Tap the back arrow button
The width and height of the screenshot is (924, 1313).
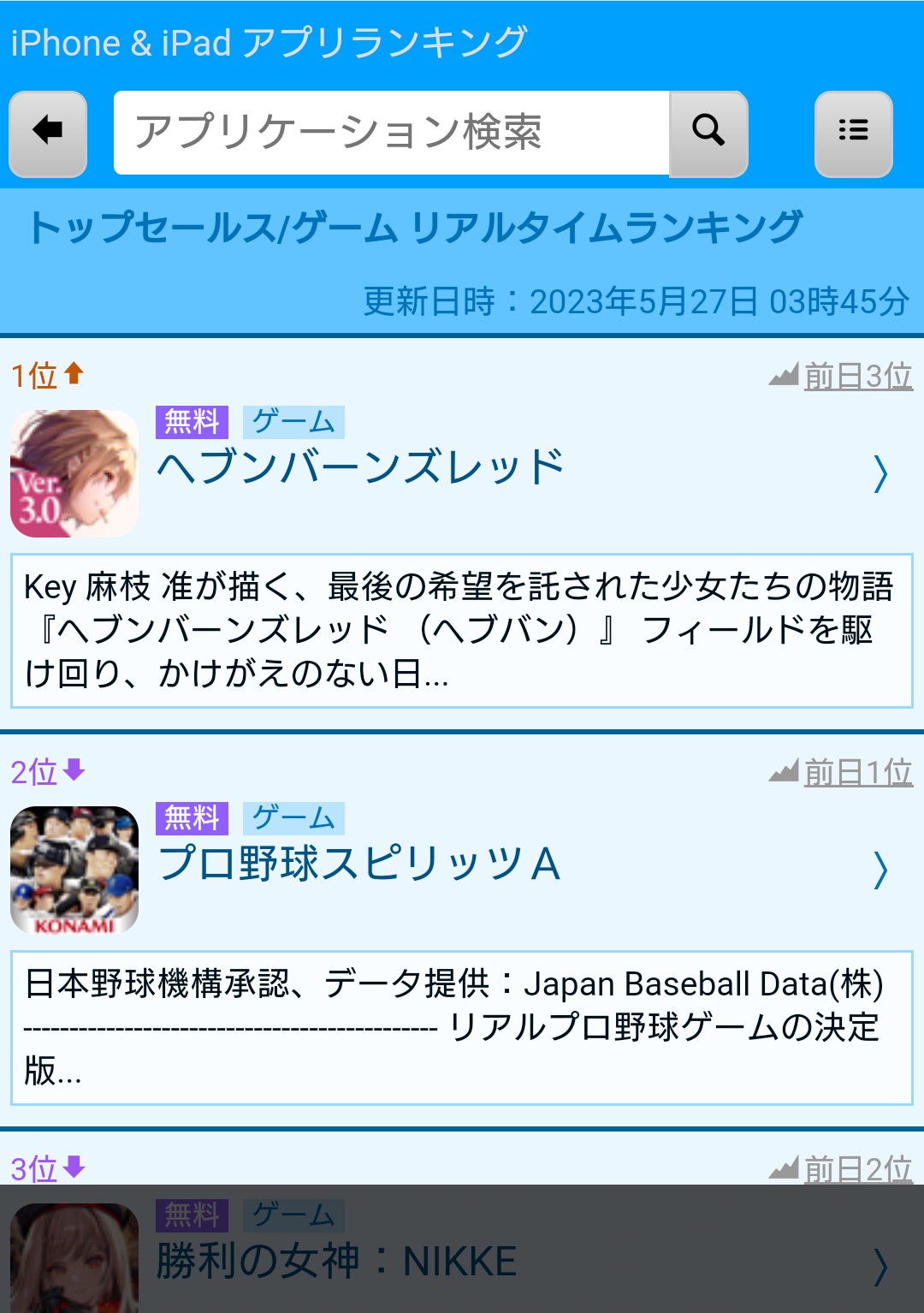point(48,134)
